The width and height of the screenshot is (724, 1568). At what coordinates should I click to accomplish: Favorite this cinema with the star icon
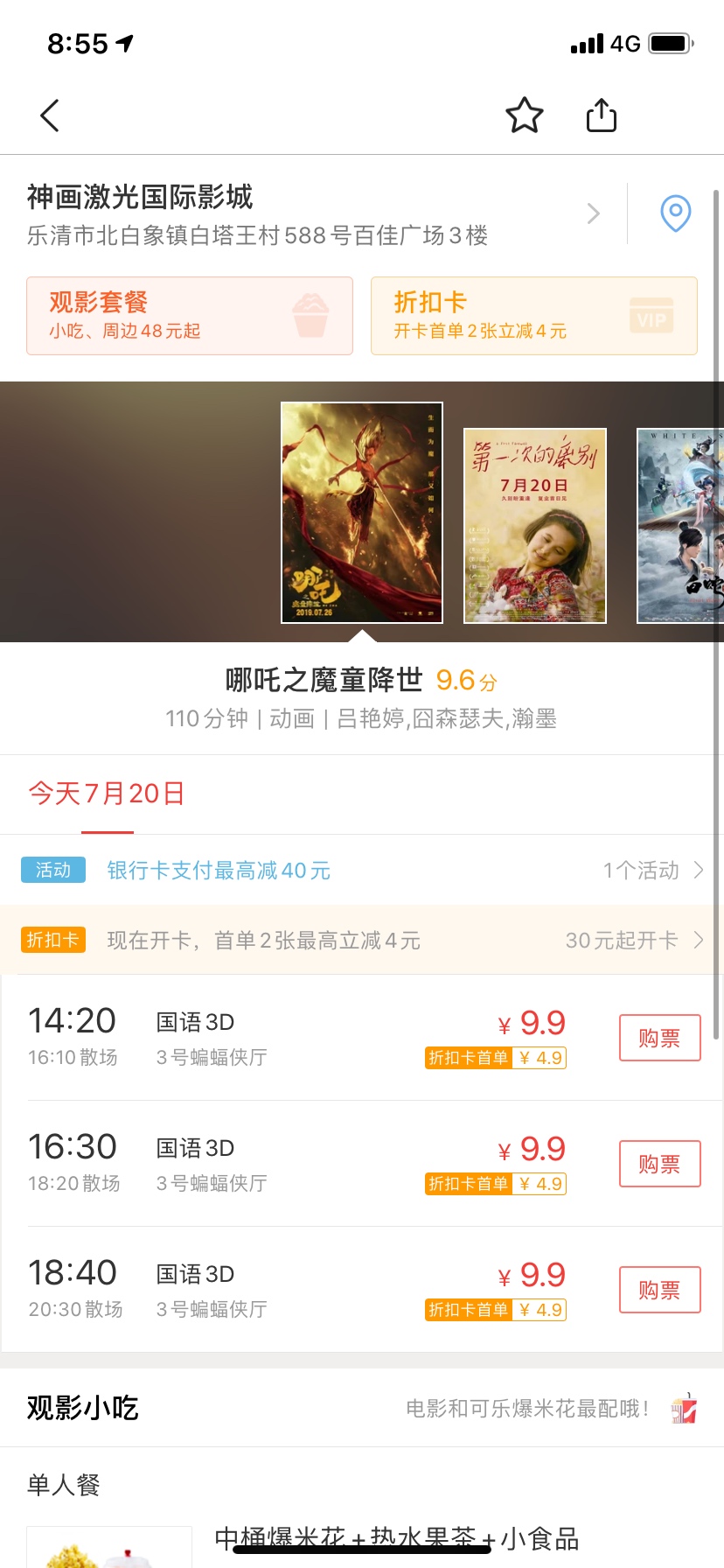[525, 115]
